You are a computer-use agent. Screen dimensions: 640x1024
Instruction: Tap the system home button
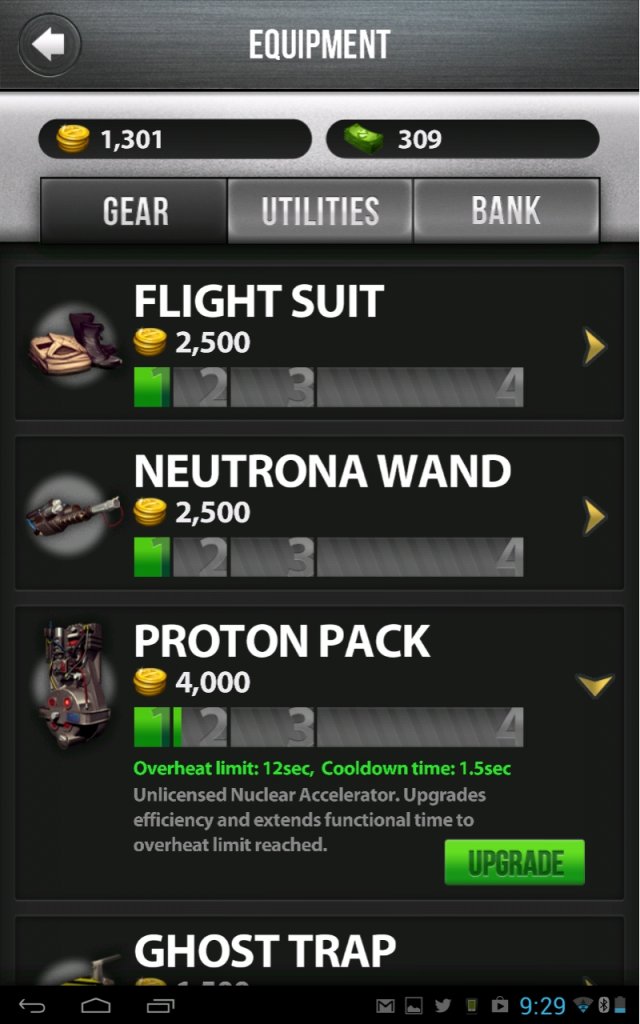[x=96, y=1005]
